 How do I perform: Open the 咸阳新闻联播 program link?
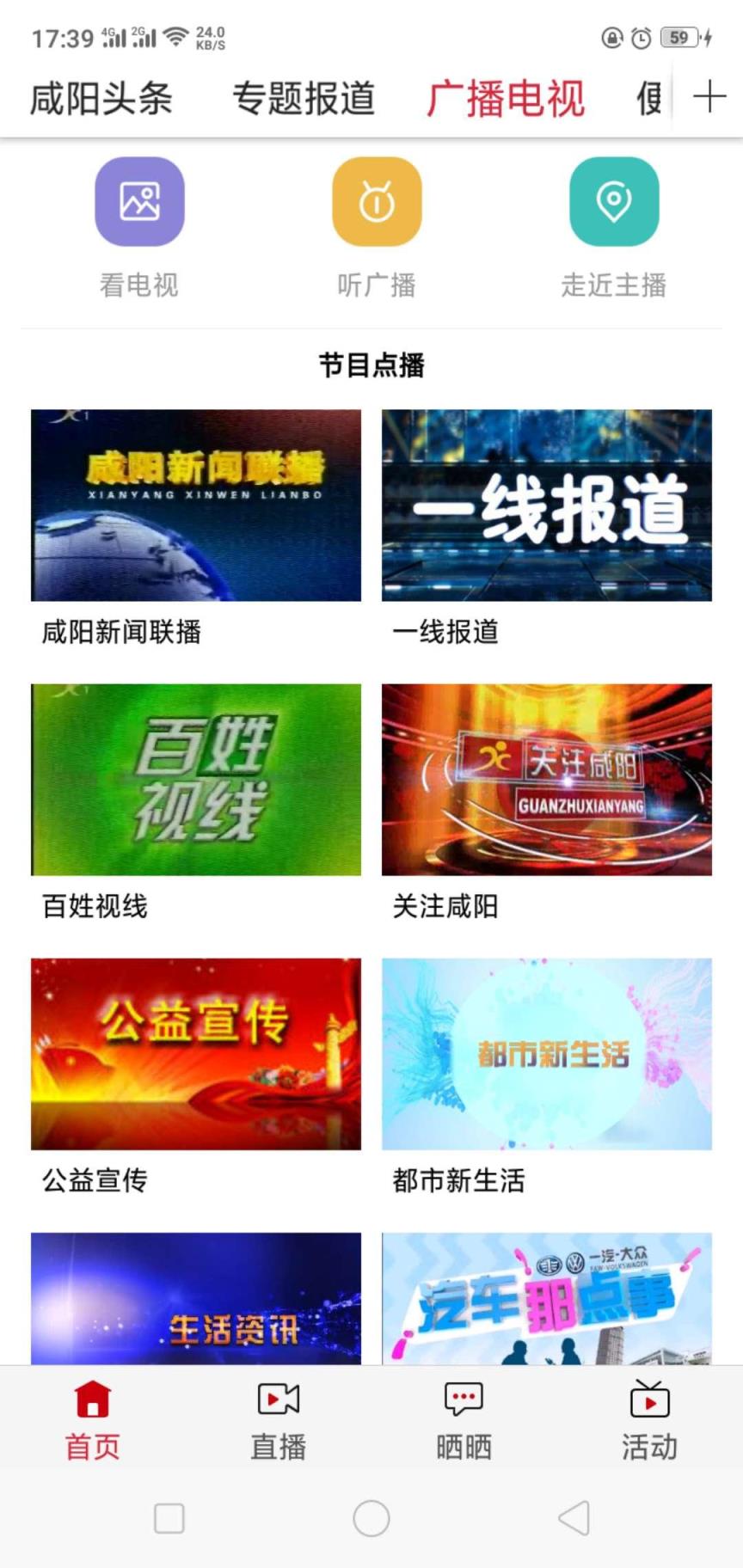195,506
